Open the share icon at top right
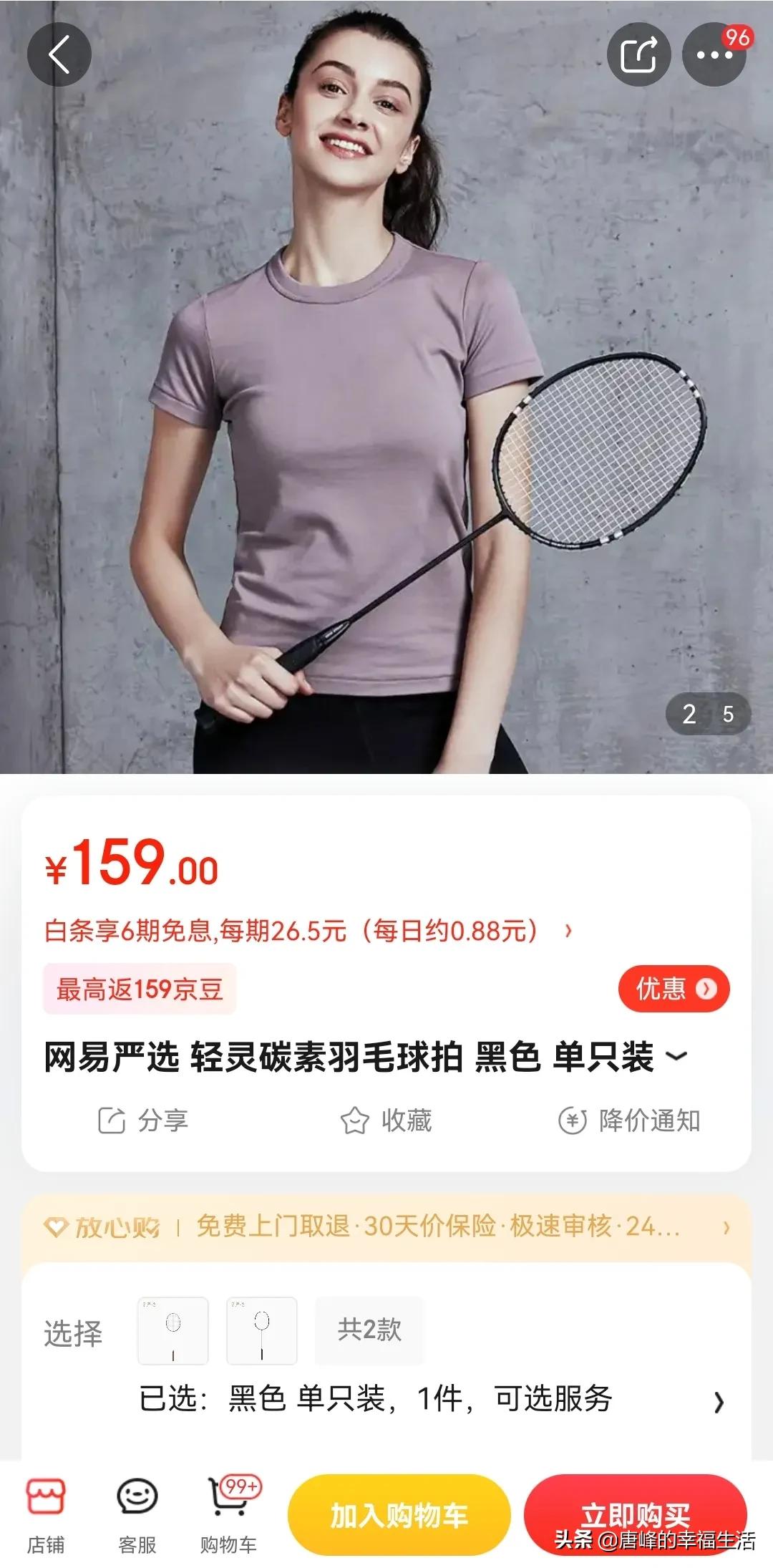Screen dimensions: 773x1568 (x=639, y=54)
